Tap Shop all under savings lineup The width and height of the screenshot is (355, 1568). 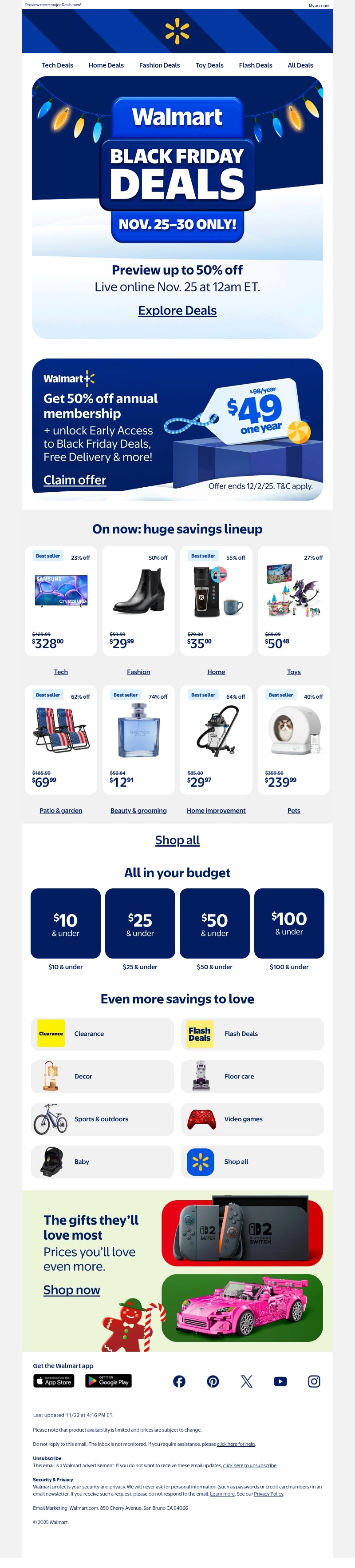tap(177, 840)
